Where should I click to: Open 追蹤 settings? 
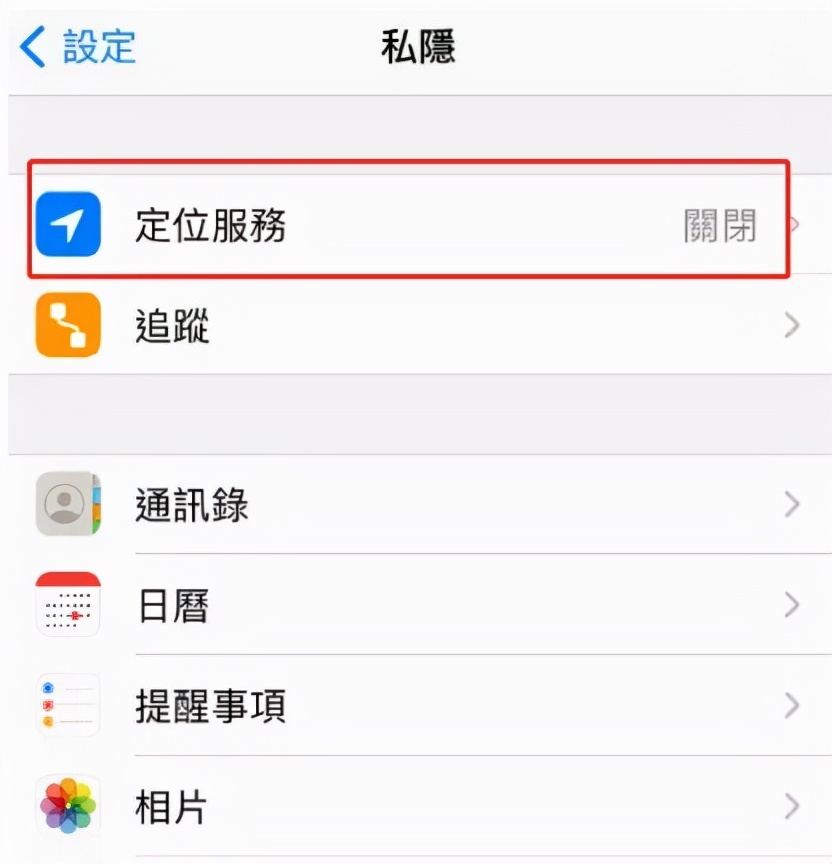pyautogui.click(x=410, y=326)
